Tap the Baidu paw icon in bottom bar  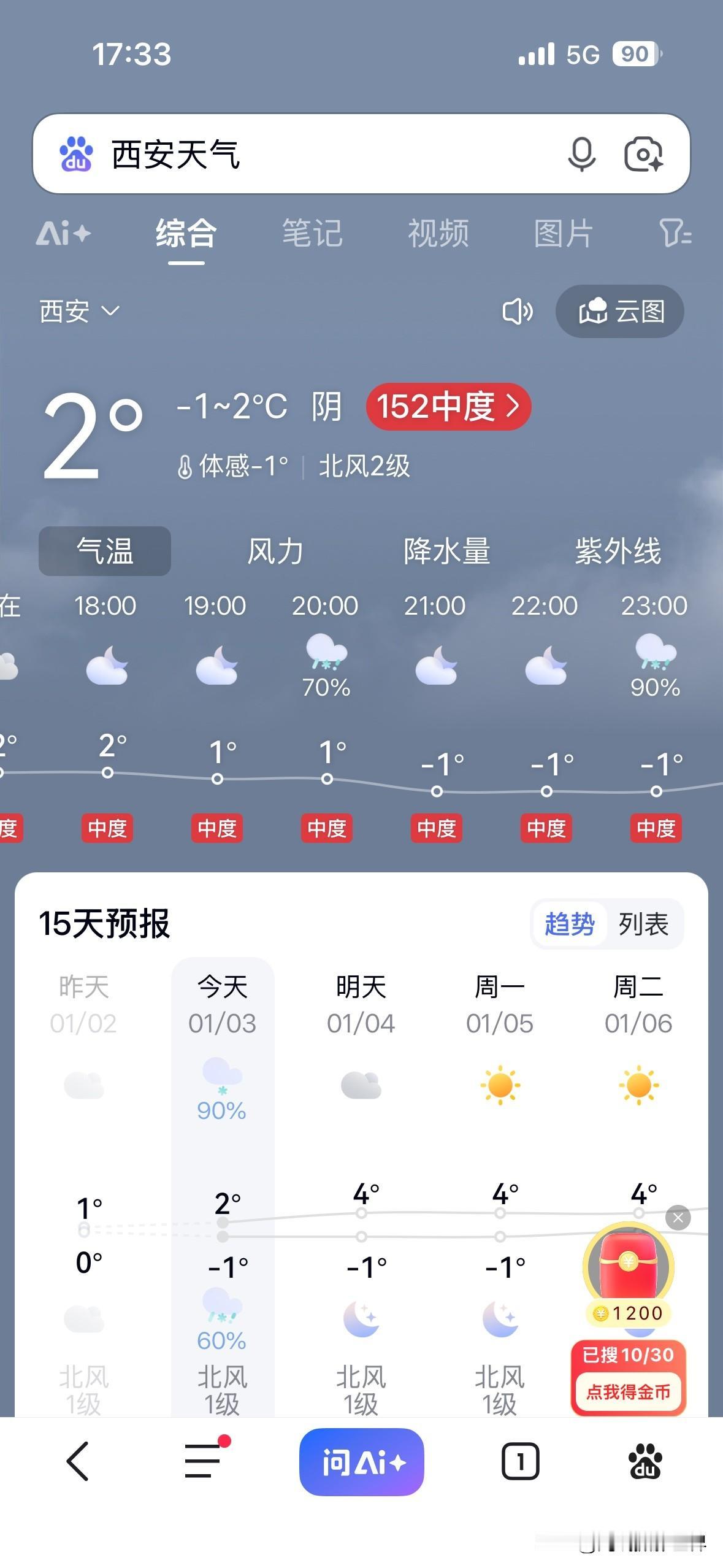tap(647, 1460)
